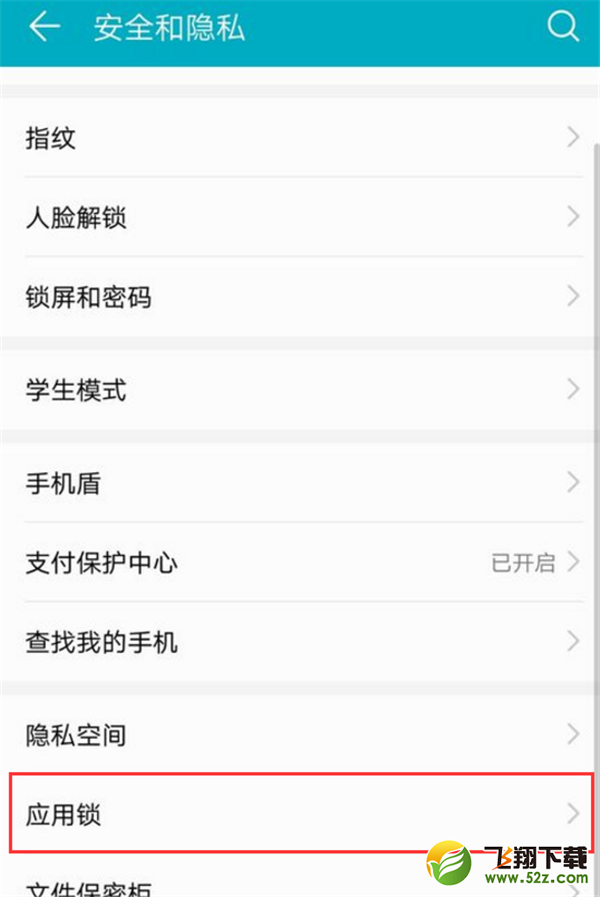Open 学生模式
Screen dimensions: 600x897
[x=300, y=389]
